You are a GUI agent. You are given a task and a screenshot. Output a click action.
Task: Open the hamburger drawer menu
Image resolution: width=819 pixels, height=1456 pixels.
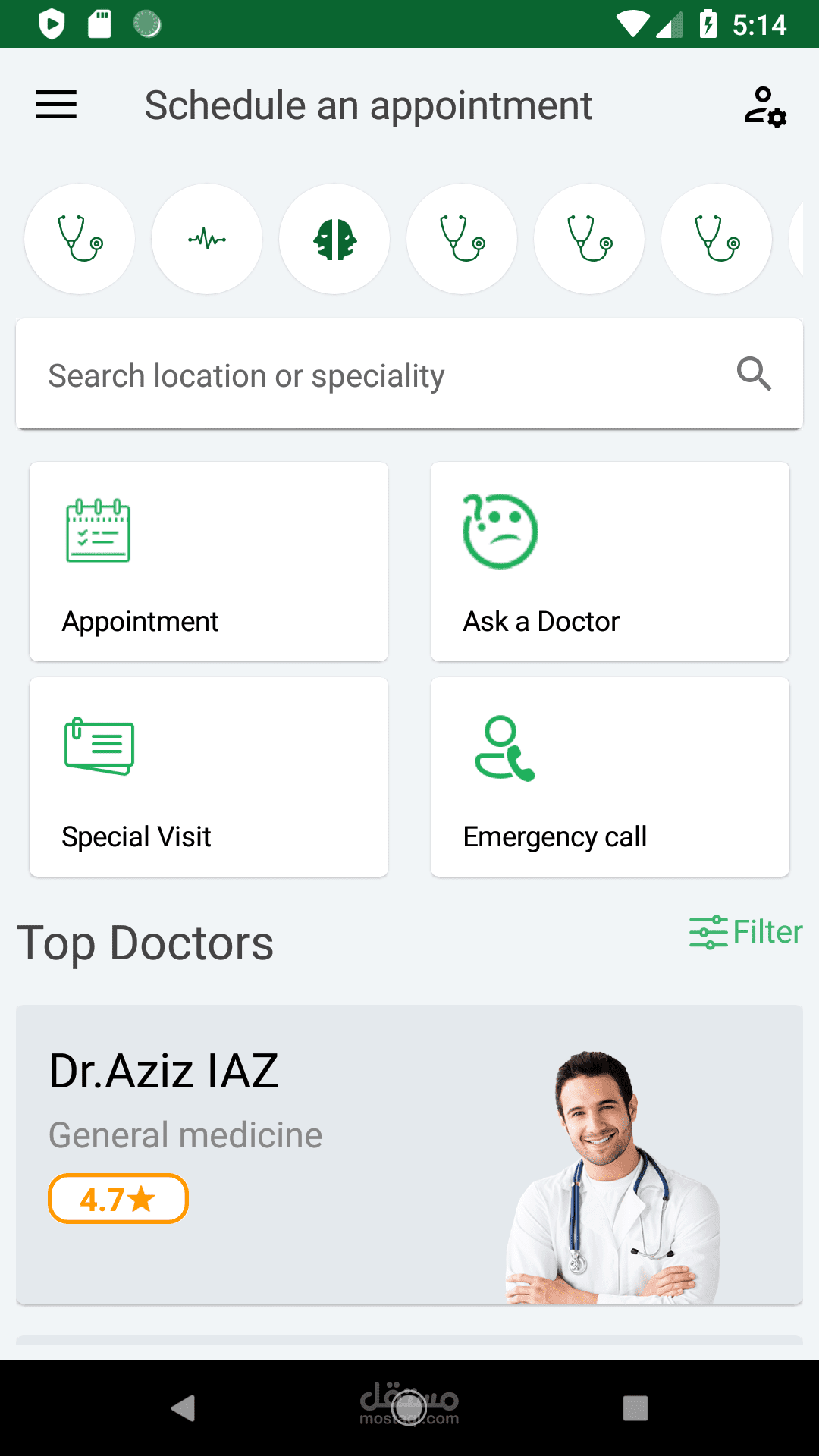56,105
